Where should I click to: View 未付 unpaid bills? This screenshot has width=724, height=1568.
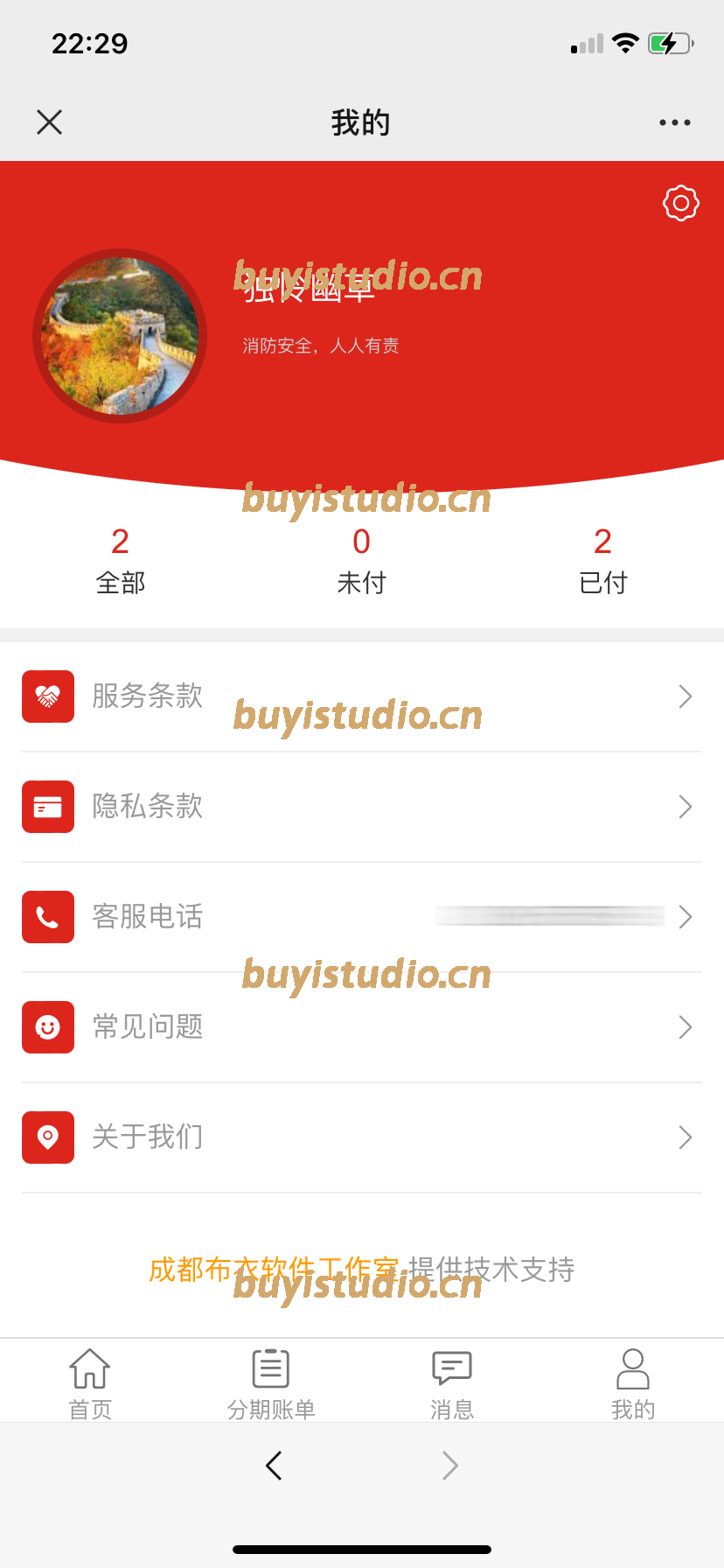pos(361,560)
